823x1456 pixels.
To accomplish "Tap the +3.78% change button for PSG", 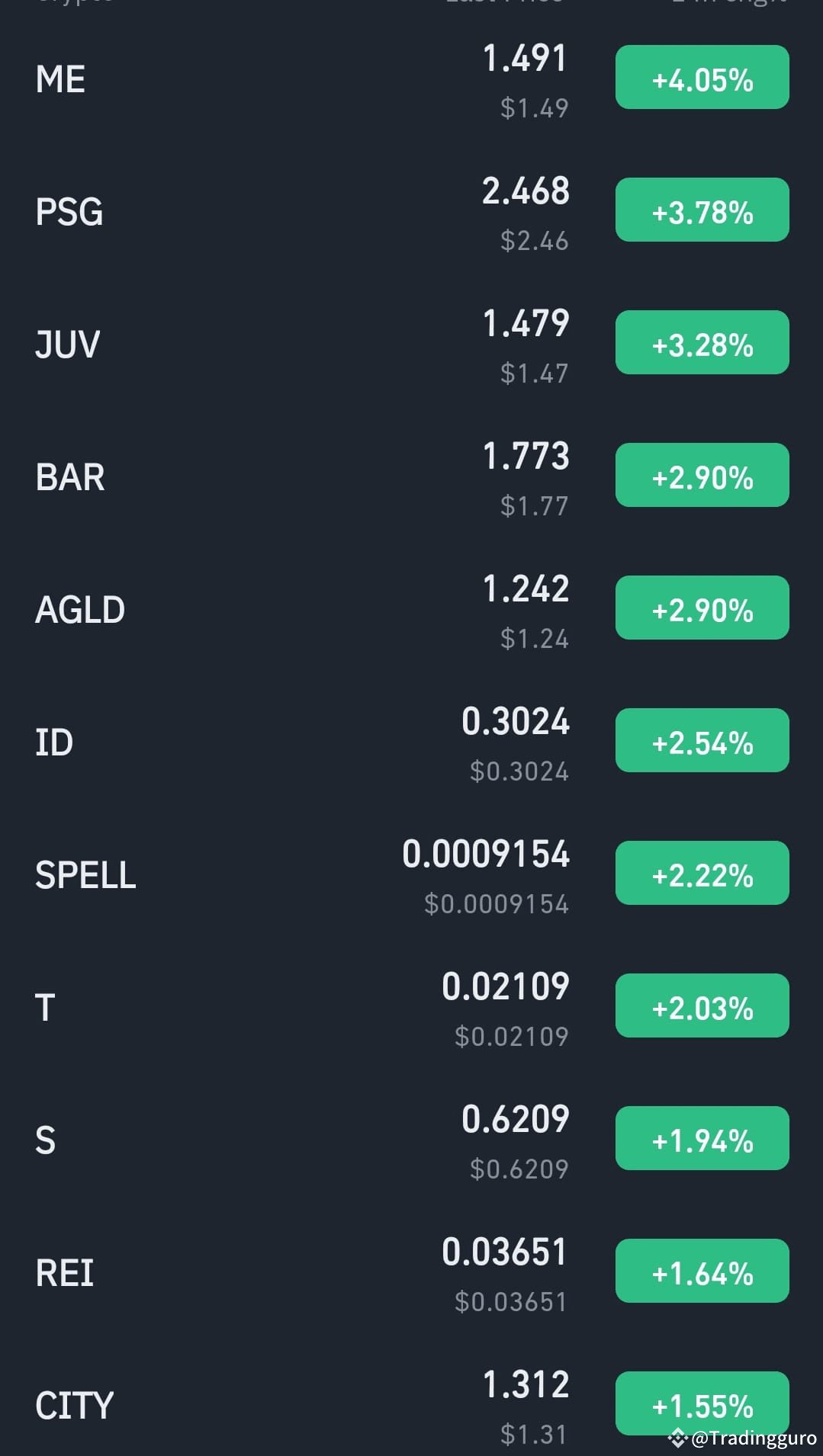I will [701, 210].
